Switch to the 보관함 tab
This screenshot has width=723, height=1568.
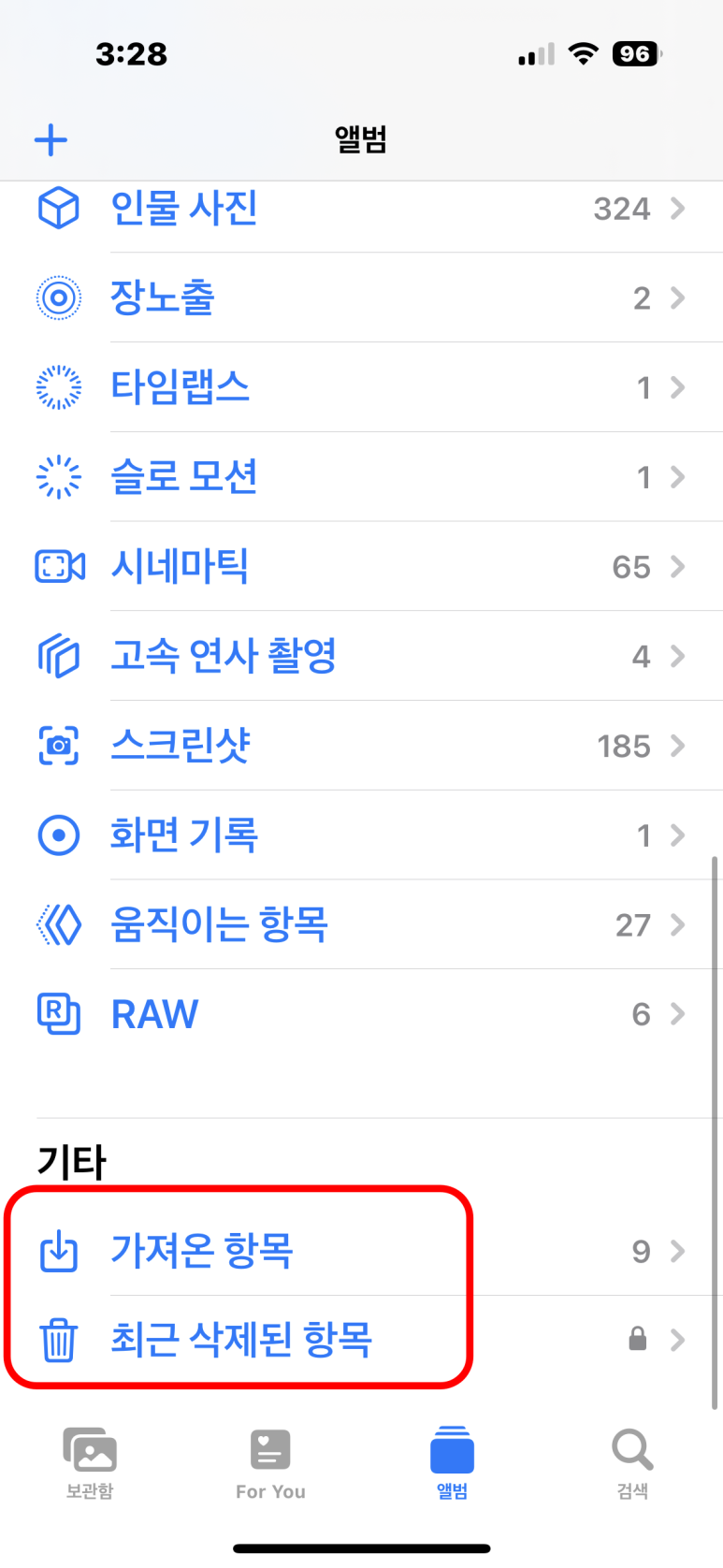point(90,1463)
